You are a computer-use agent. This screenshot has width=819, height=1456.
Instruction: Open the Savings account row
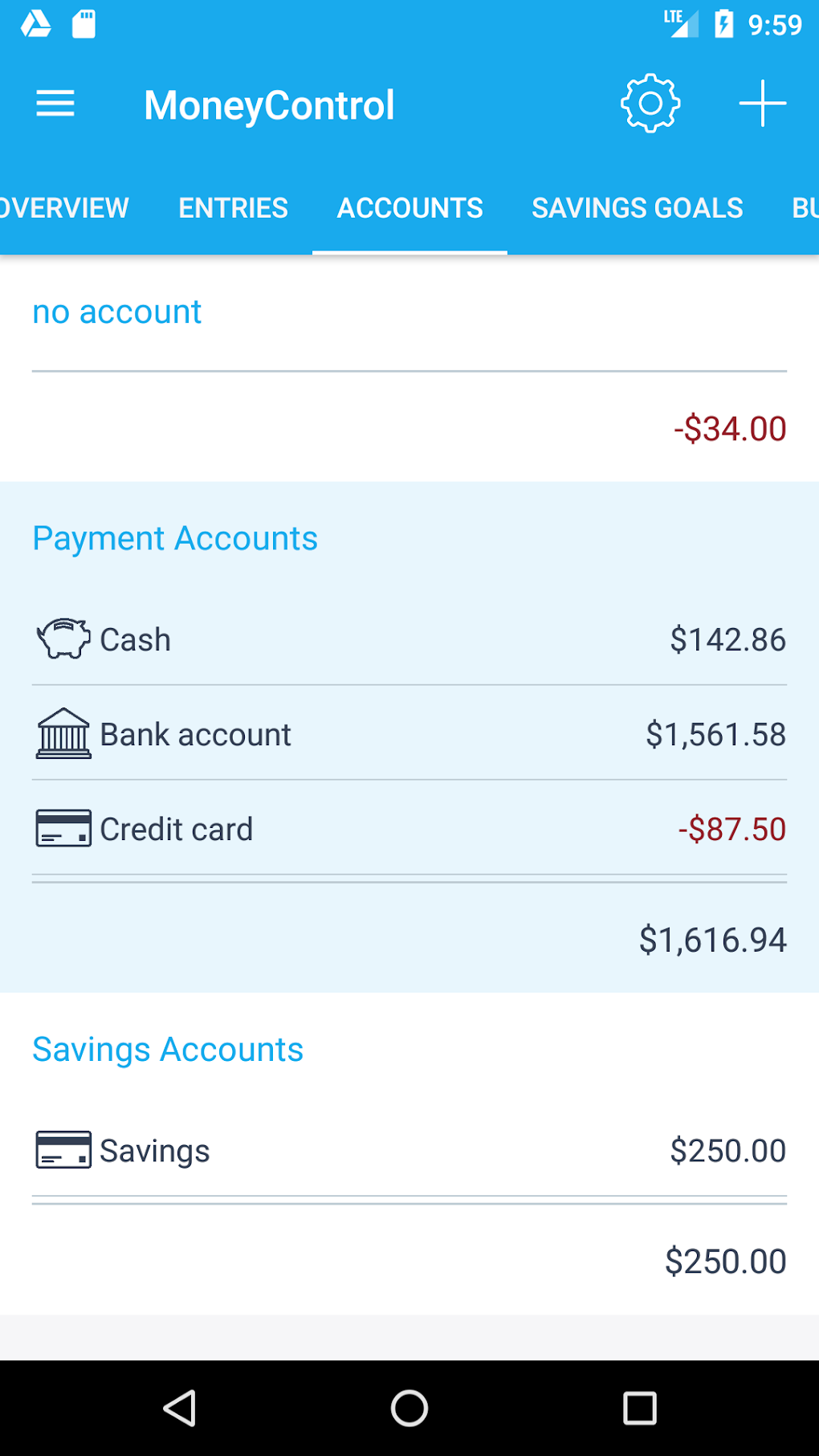[x=409, y=1150]
